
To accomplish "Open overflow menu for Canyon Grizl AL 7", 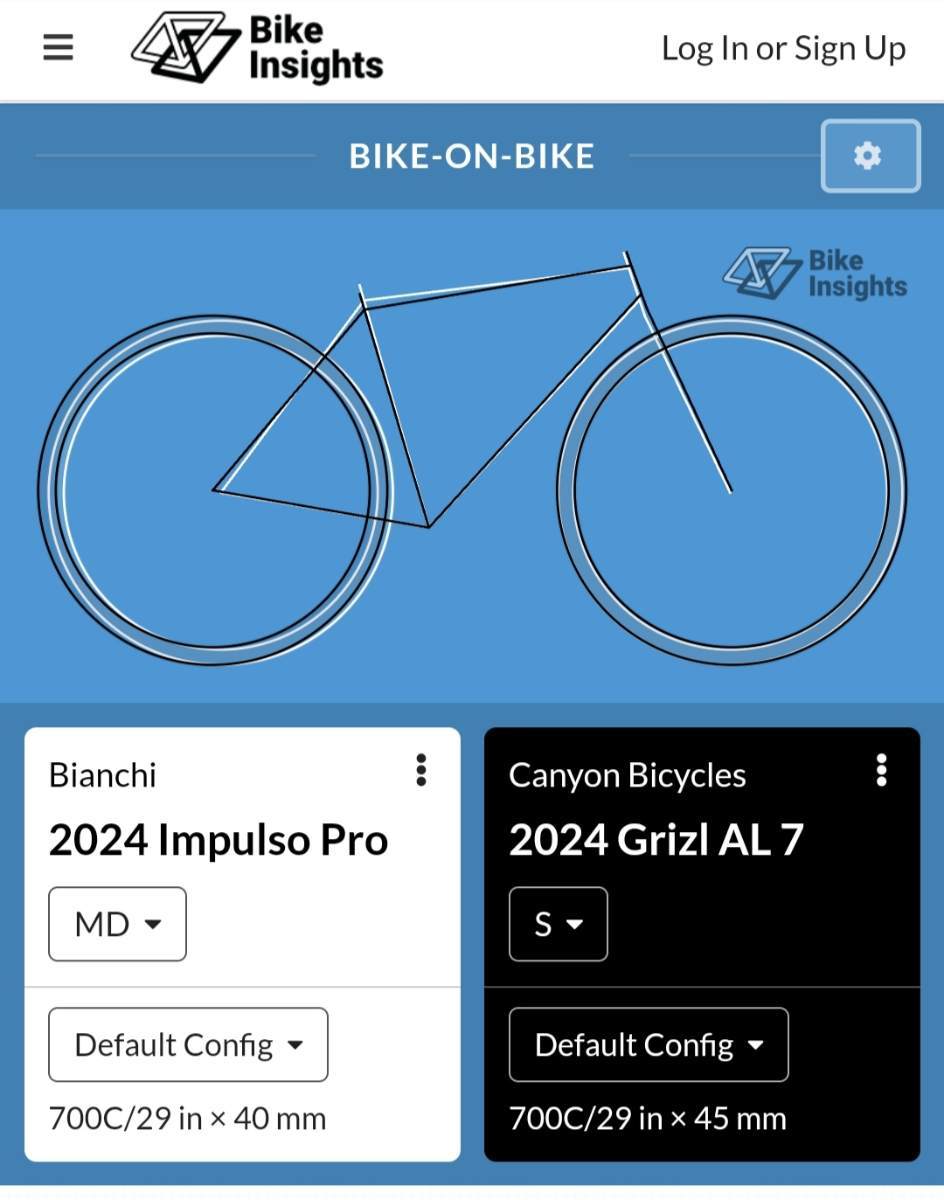I will pos(881,770).
